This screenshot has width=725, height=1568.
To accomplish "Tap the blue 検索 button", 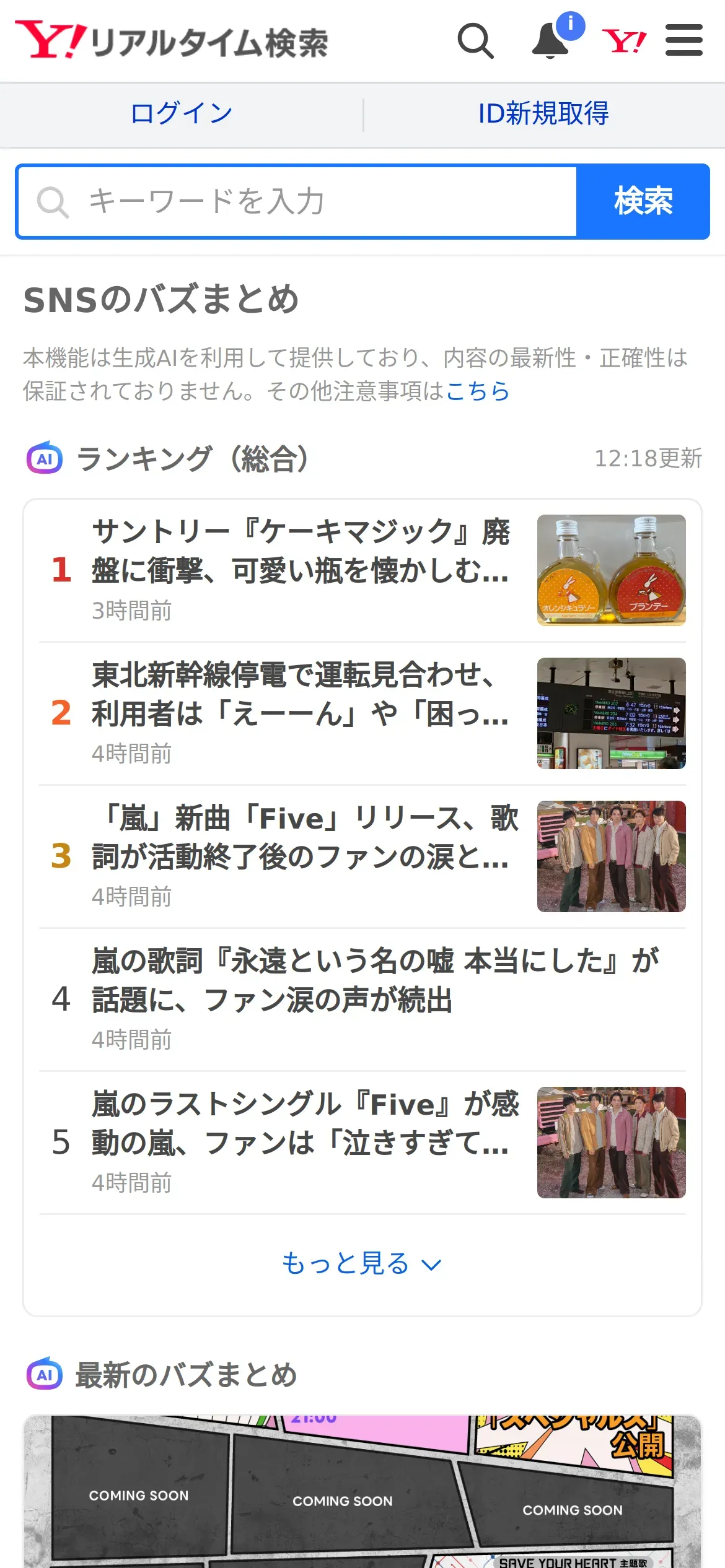I will [643, 202].
